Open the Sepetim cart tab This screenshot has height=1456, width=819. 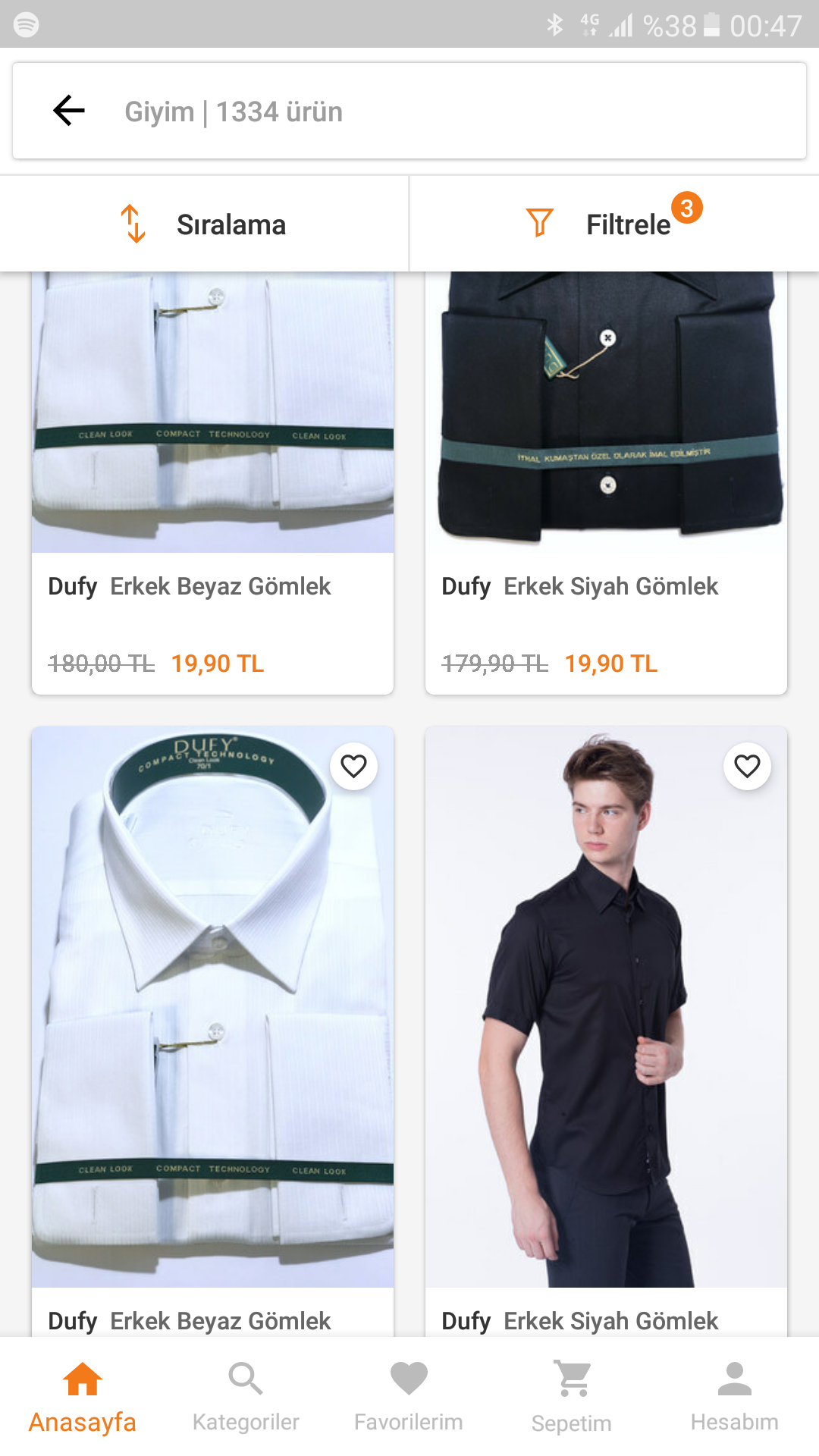[572, 1397]
